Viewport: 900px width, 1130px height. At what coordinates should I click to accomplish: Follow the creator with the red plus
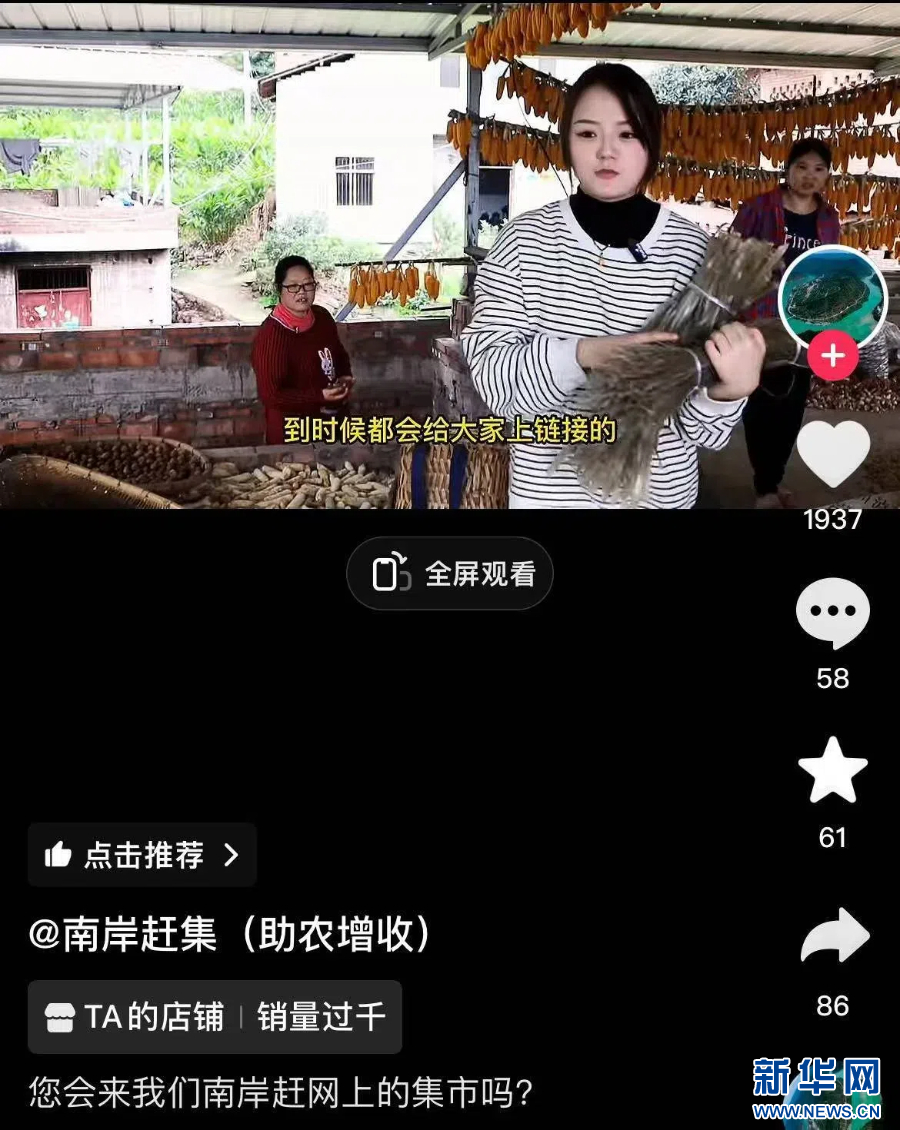click(x=833, y=356)
